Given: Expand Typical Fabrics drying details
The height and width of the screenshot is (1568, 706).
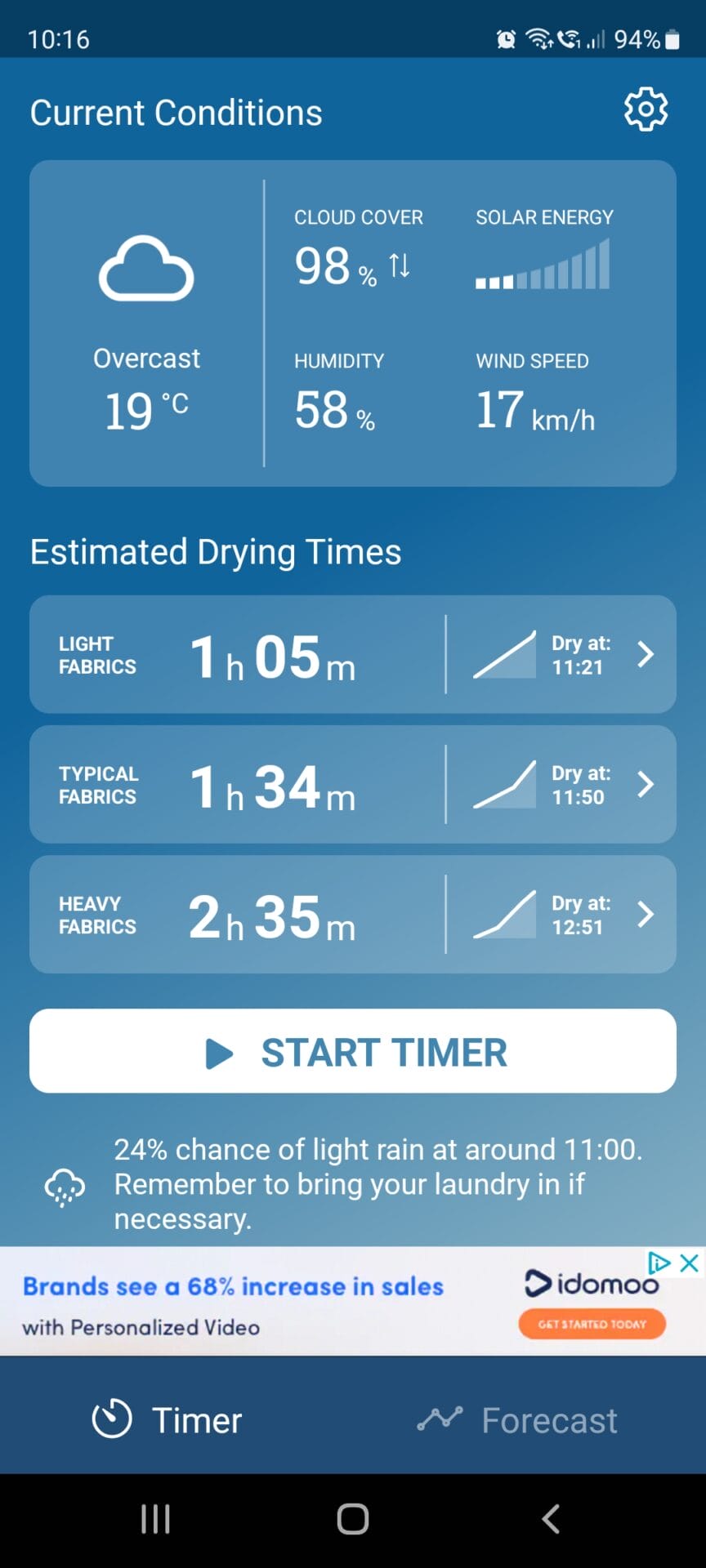Looking at the screenshot, I should [645, 784].
